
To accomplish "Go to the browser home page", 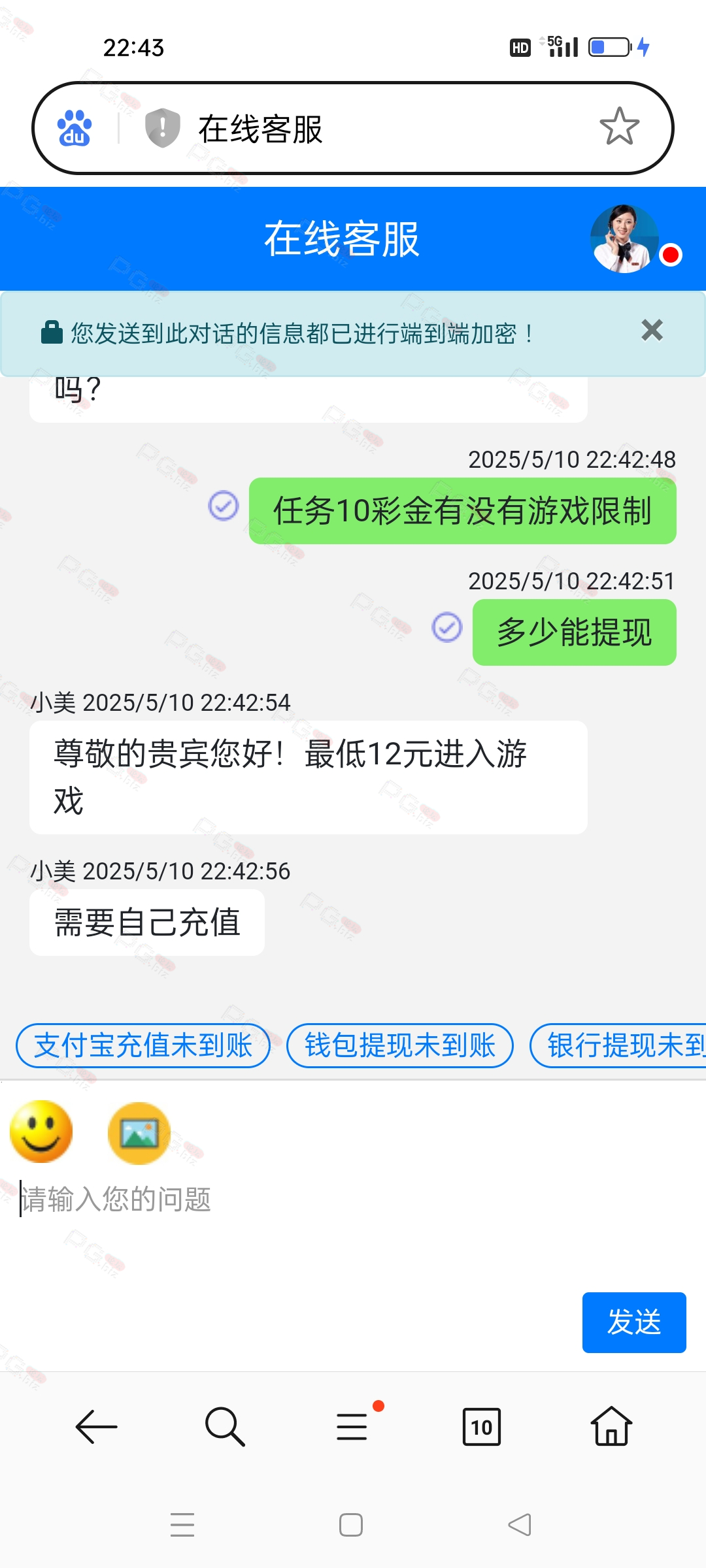I will point(611,1427).
